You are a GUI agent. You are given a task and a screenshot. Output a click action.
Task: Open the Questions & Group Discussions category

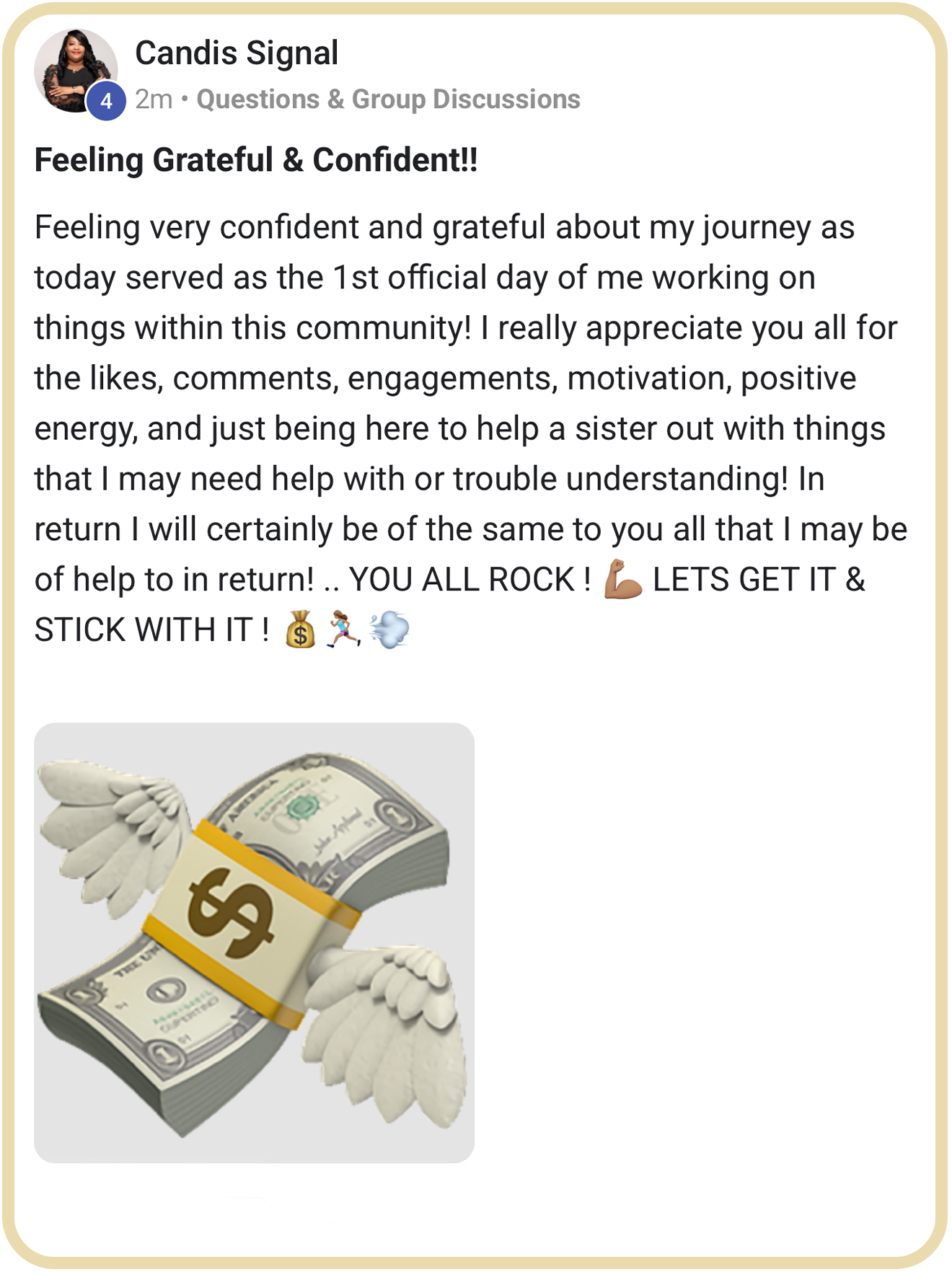tap(388, 100)
